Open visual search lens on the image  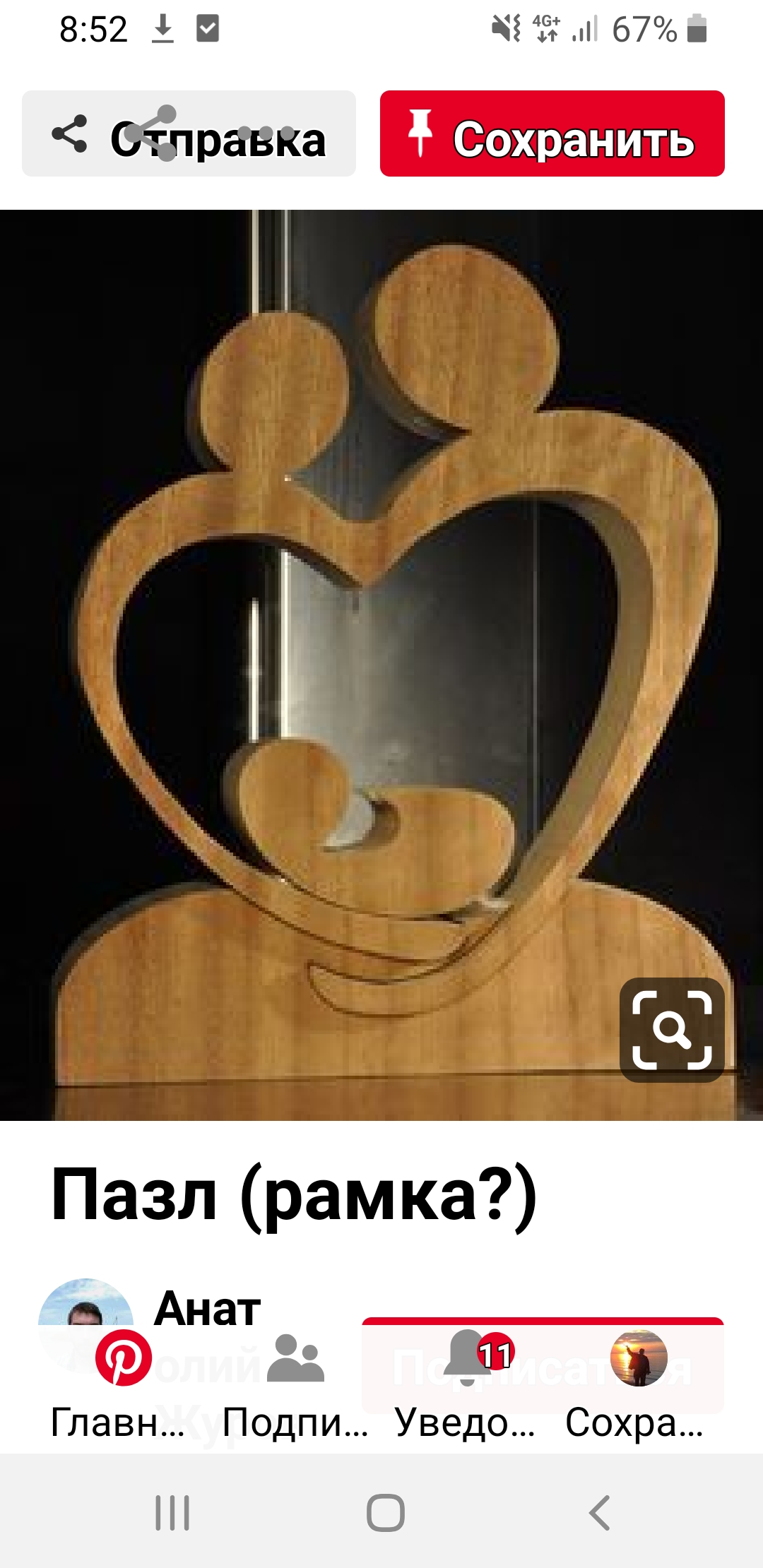tap(672, 1029)
